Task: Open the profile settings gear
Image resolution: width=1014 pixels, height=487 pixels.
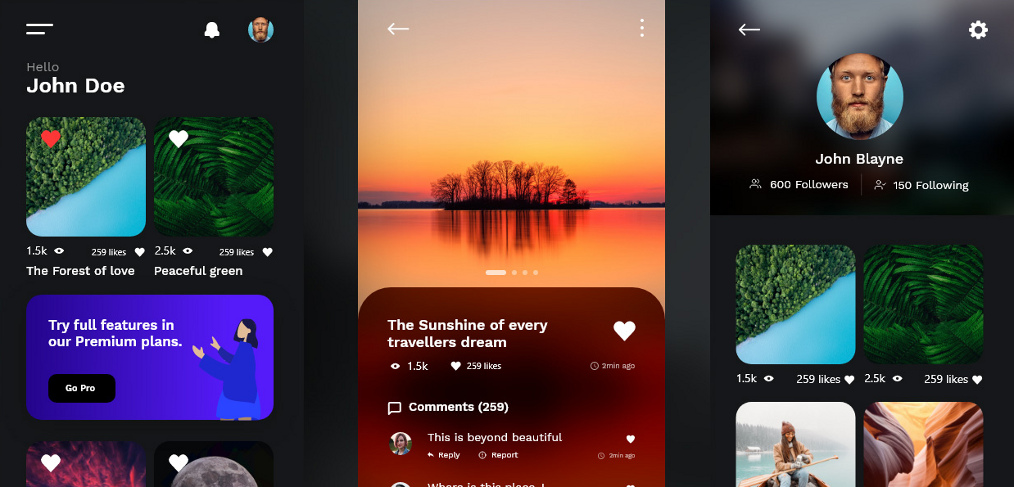Action: pos(978,30)
